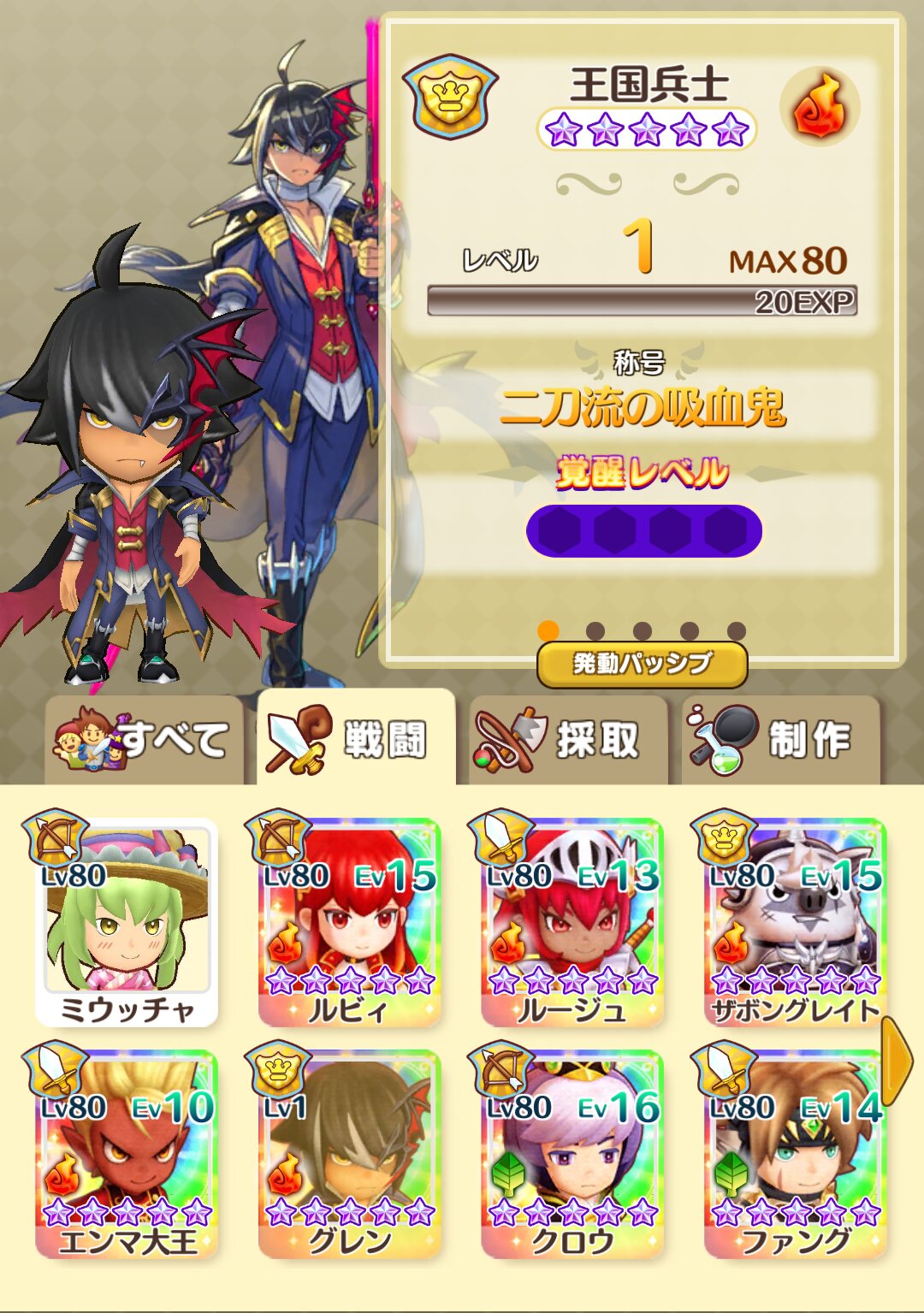Select the クロウ character card
This screenshot has height=1313, width=924.
[x=572, y=1153]
